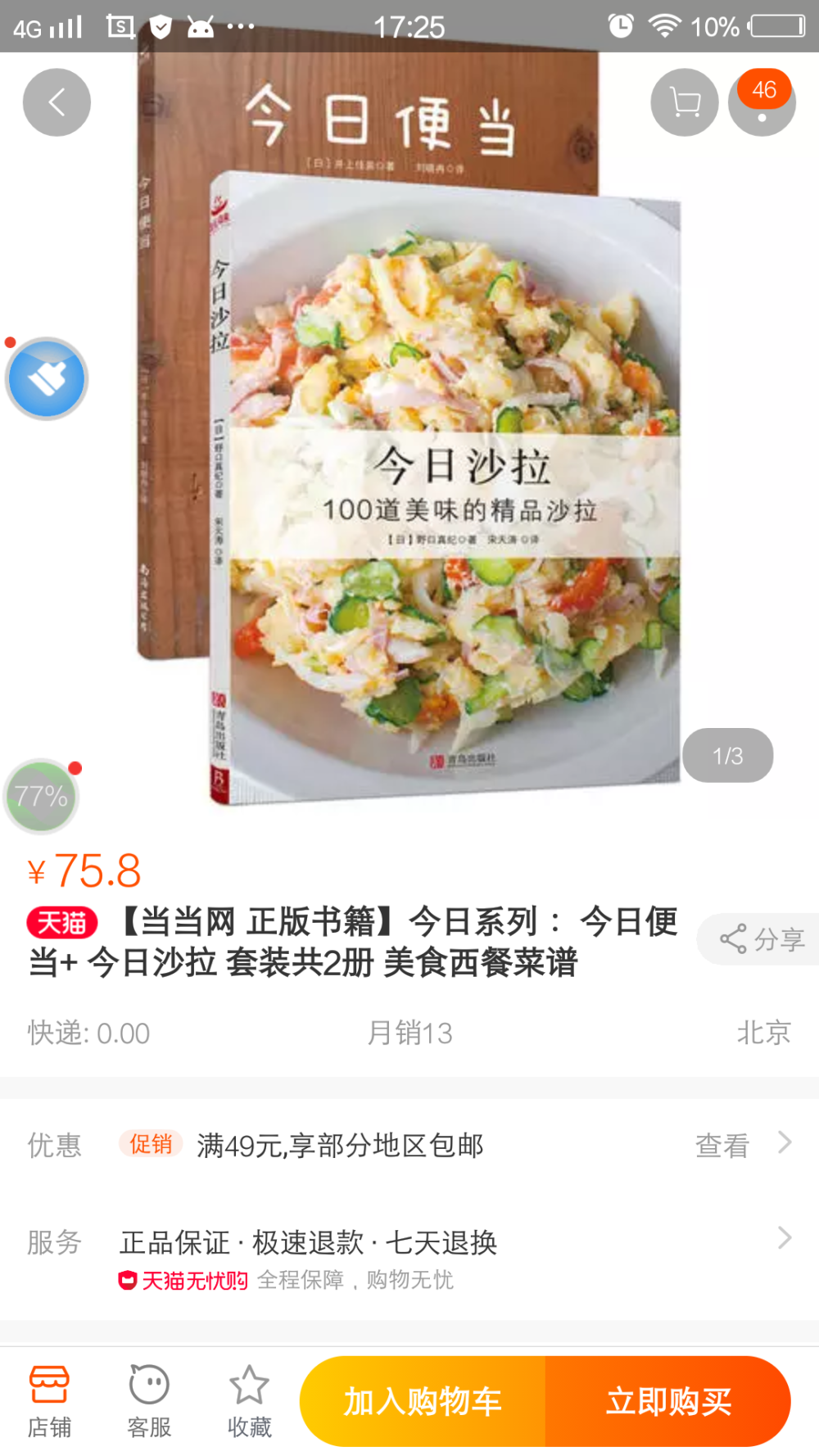
Task: Tap the 月销13 monthly sales label
Action: pyautogui.click(x=409, y=1033)
